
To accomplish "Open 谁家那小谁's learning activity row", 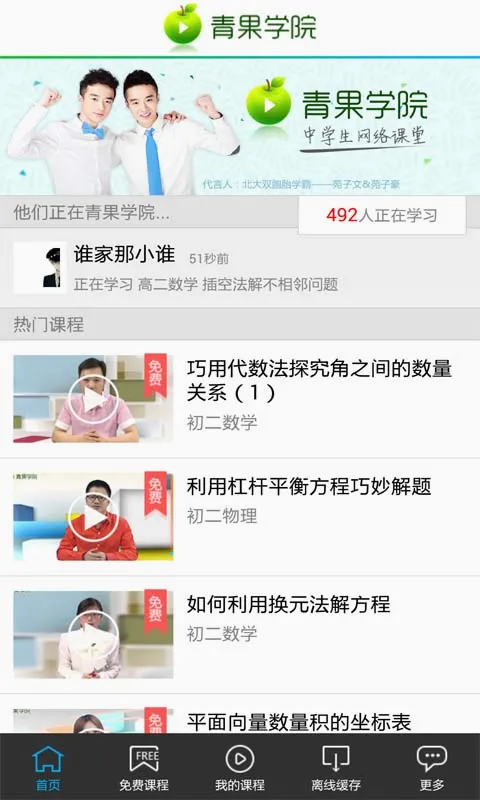I will pyautogui.click(x=240, y=268).
